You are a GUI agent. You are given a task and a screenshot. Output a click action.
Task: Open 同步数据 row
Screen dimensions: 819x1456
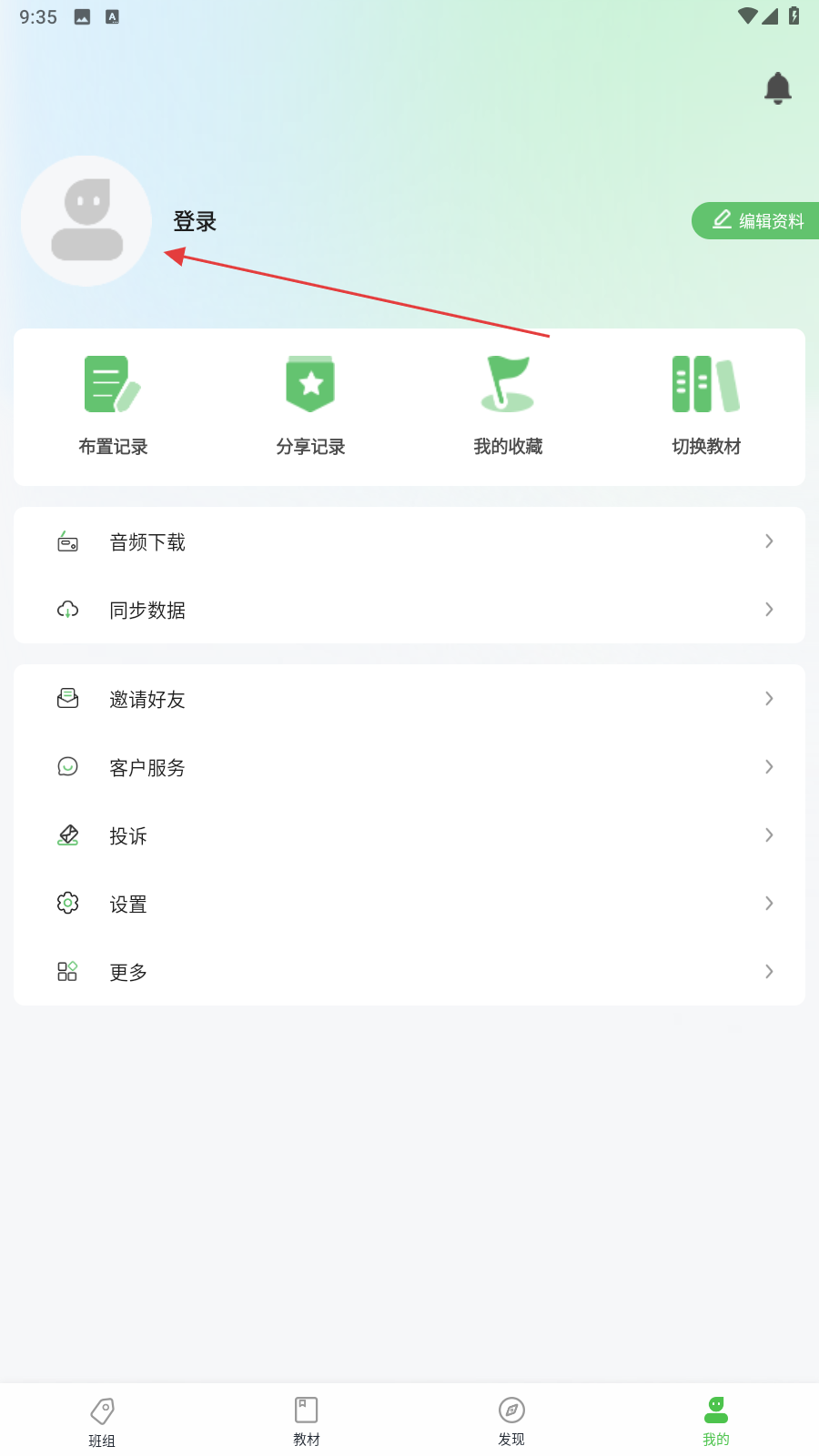(409, 610)
